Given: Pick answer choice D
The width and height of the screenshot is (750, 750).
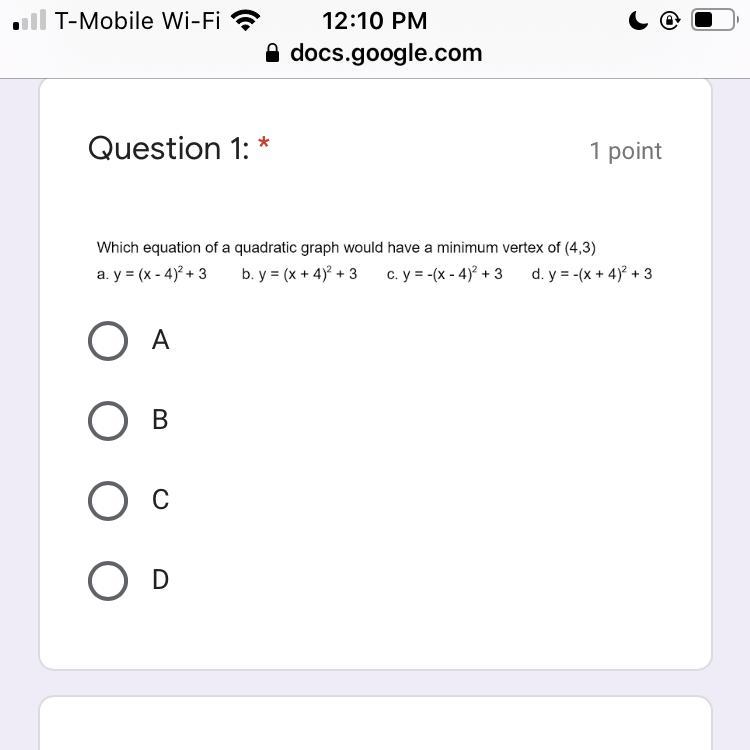Looking at the screenshot, I should tap(108, 581).
